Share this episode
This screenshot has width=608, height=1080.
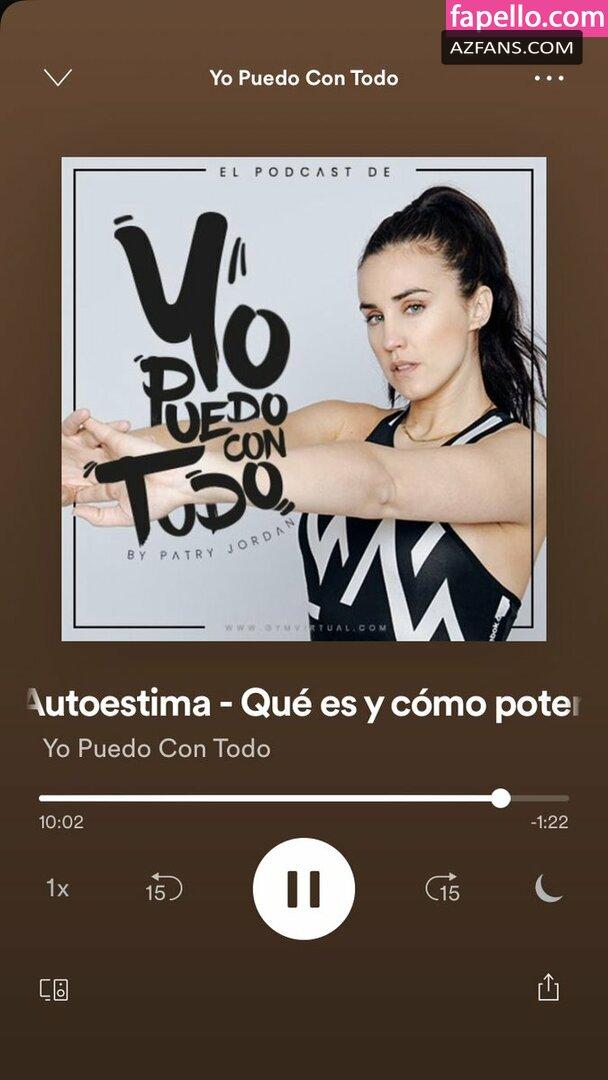coord(547,988)
